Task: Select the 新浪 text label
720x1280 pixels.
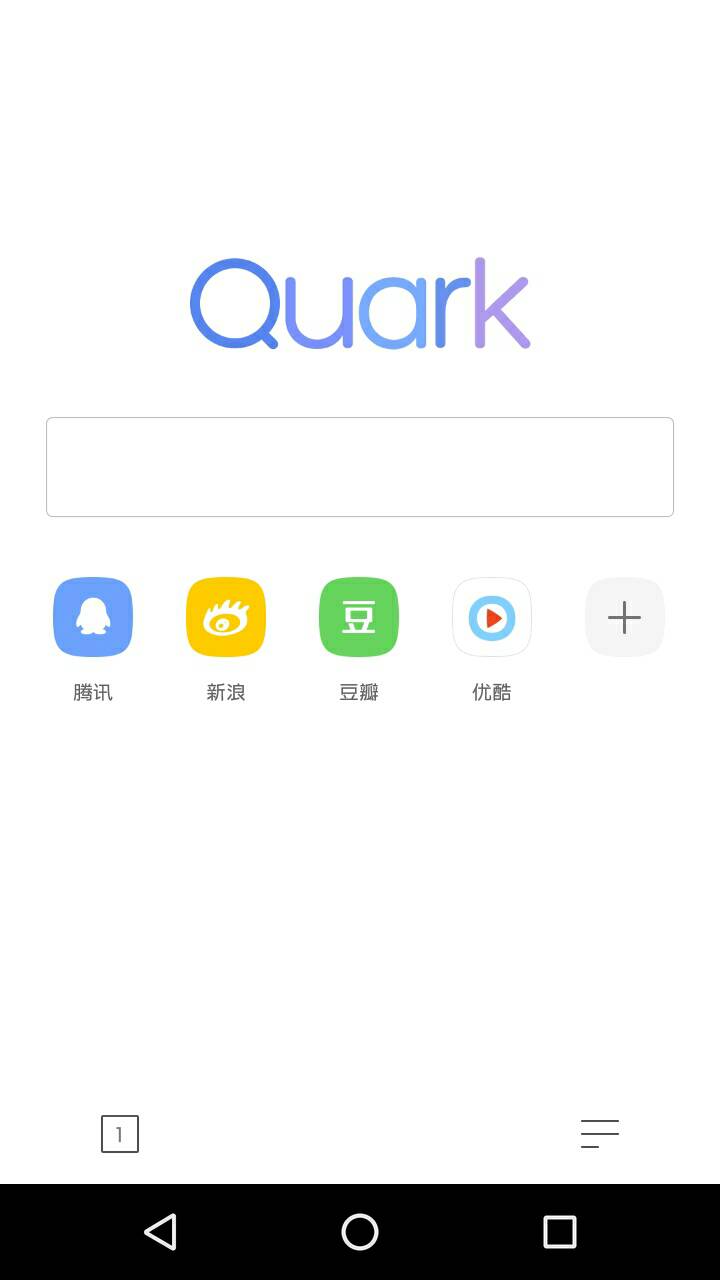Action: (x=225, y=691)
